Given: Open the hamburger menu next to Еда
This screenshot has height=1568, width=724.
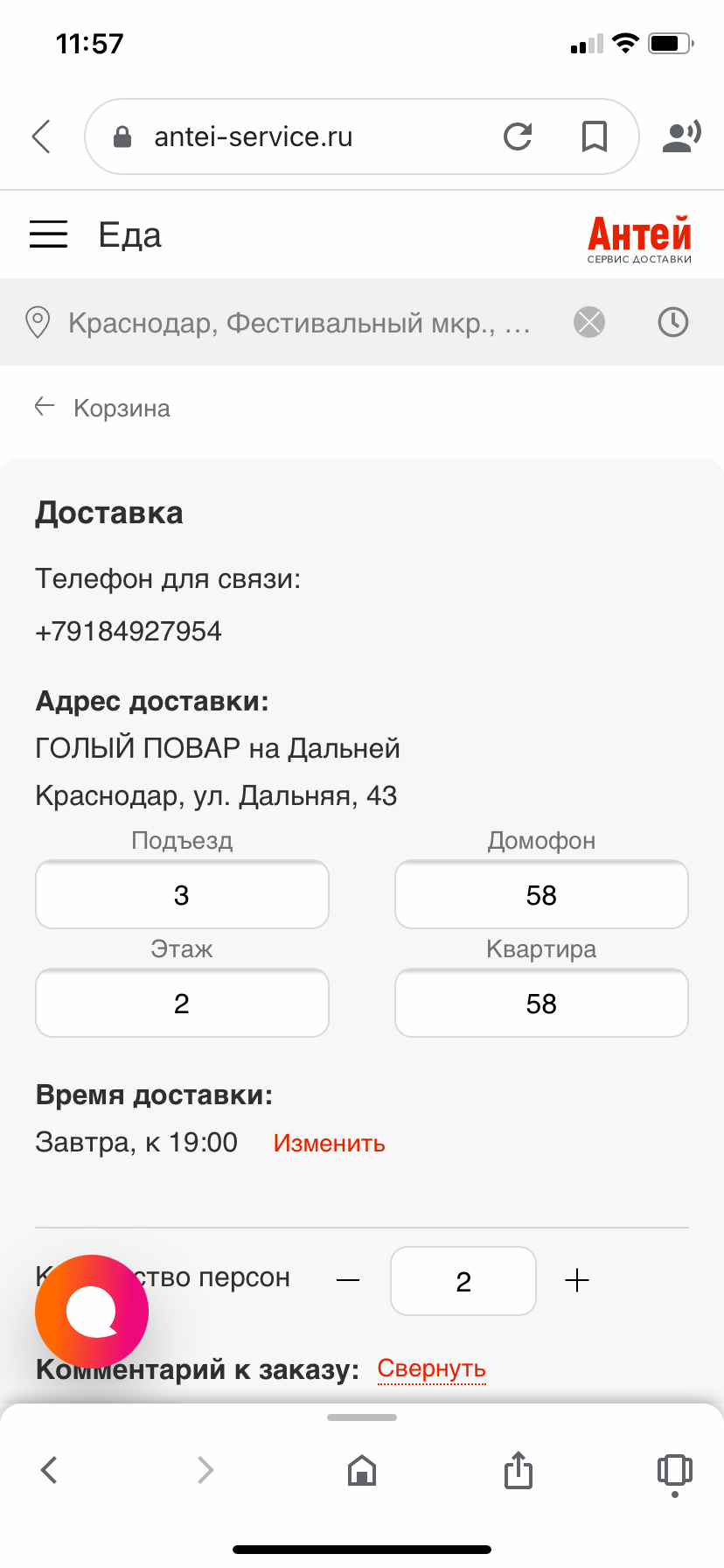Looking at the screenshot, I should click(x=48, y=234).
